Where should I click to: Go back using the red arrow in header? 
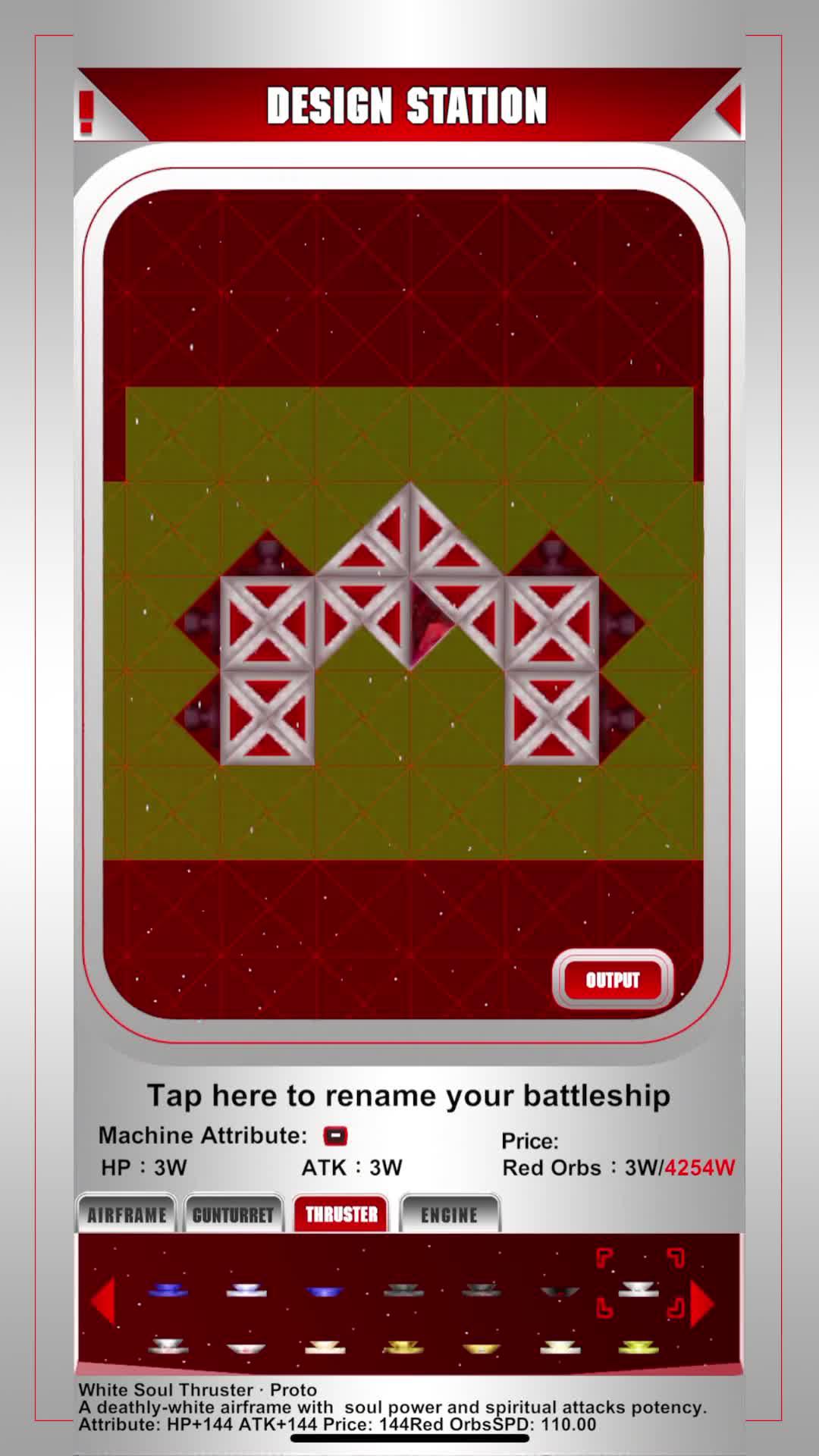point(729,110)
